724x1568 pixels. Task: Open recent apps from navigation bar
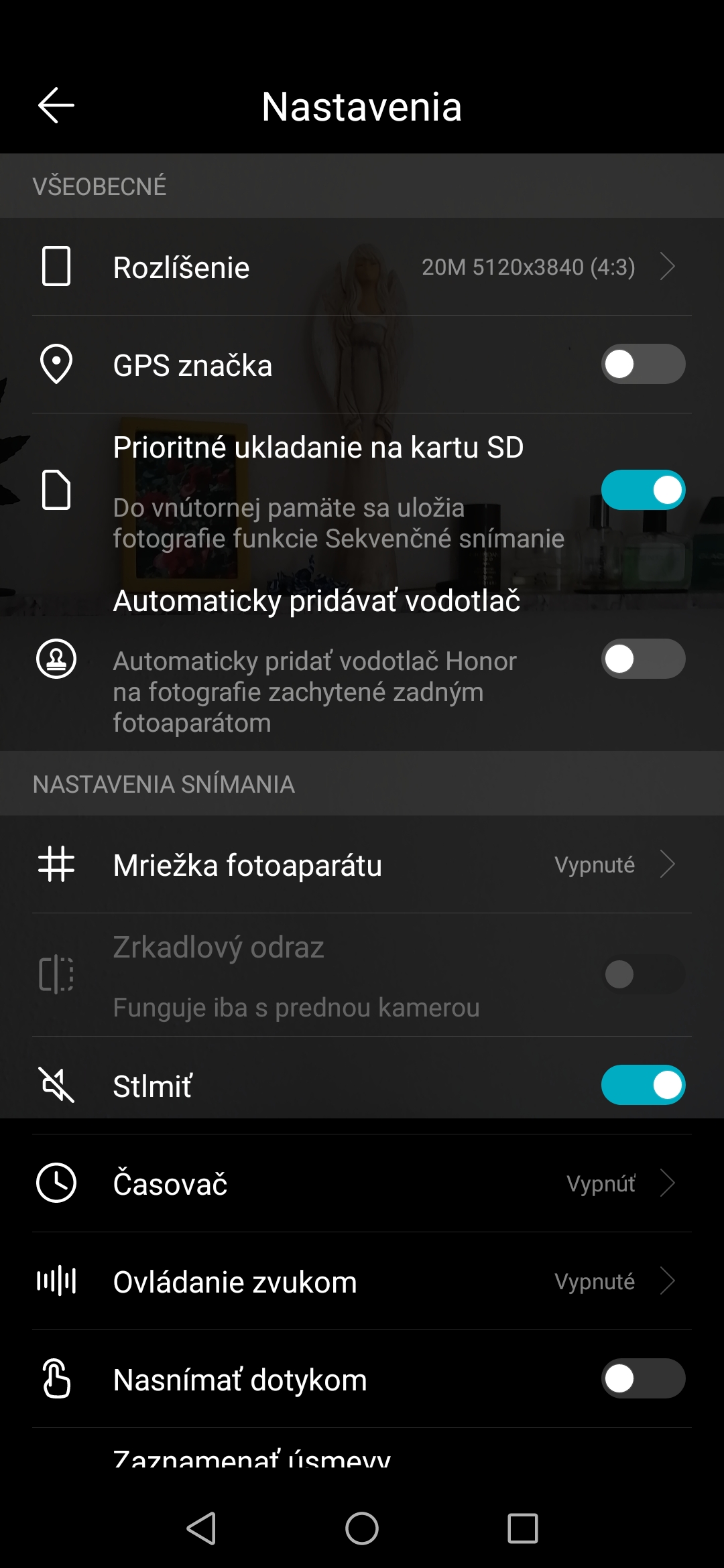click(x=523, y=1528)
